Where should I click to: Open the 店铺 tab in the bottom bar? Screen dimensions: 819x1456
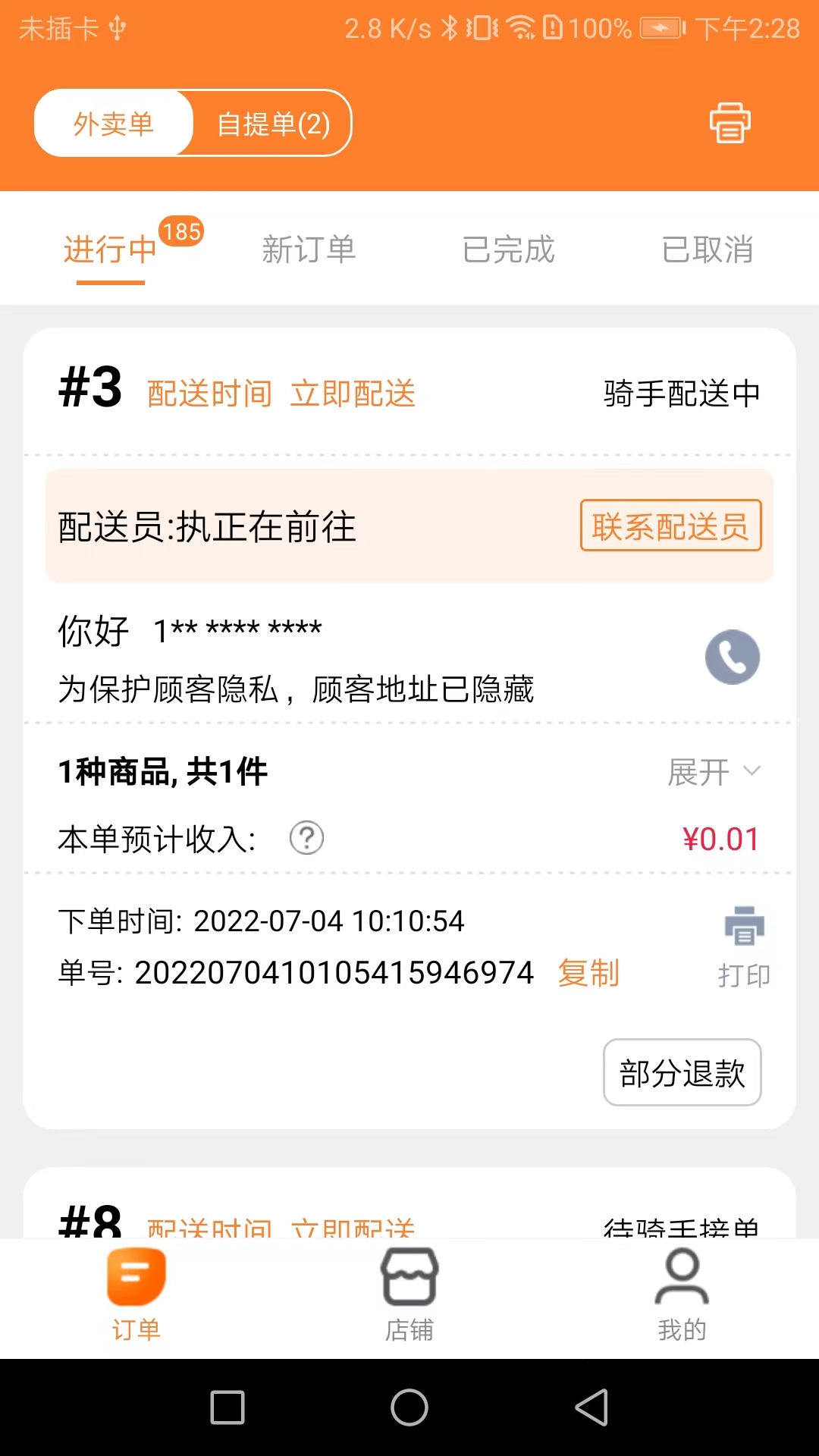409,1295
